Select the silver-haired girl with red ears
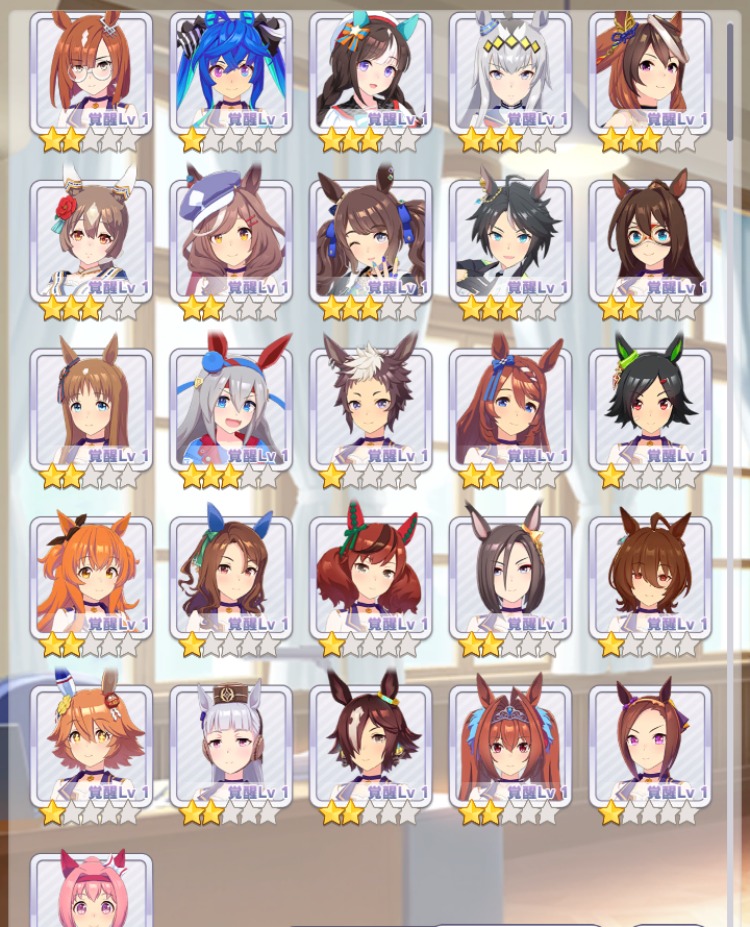The image size is (750, 927). 231,409
